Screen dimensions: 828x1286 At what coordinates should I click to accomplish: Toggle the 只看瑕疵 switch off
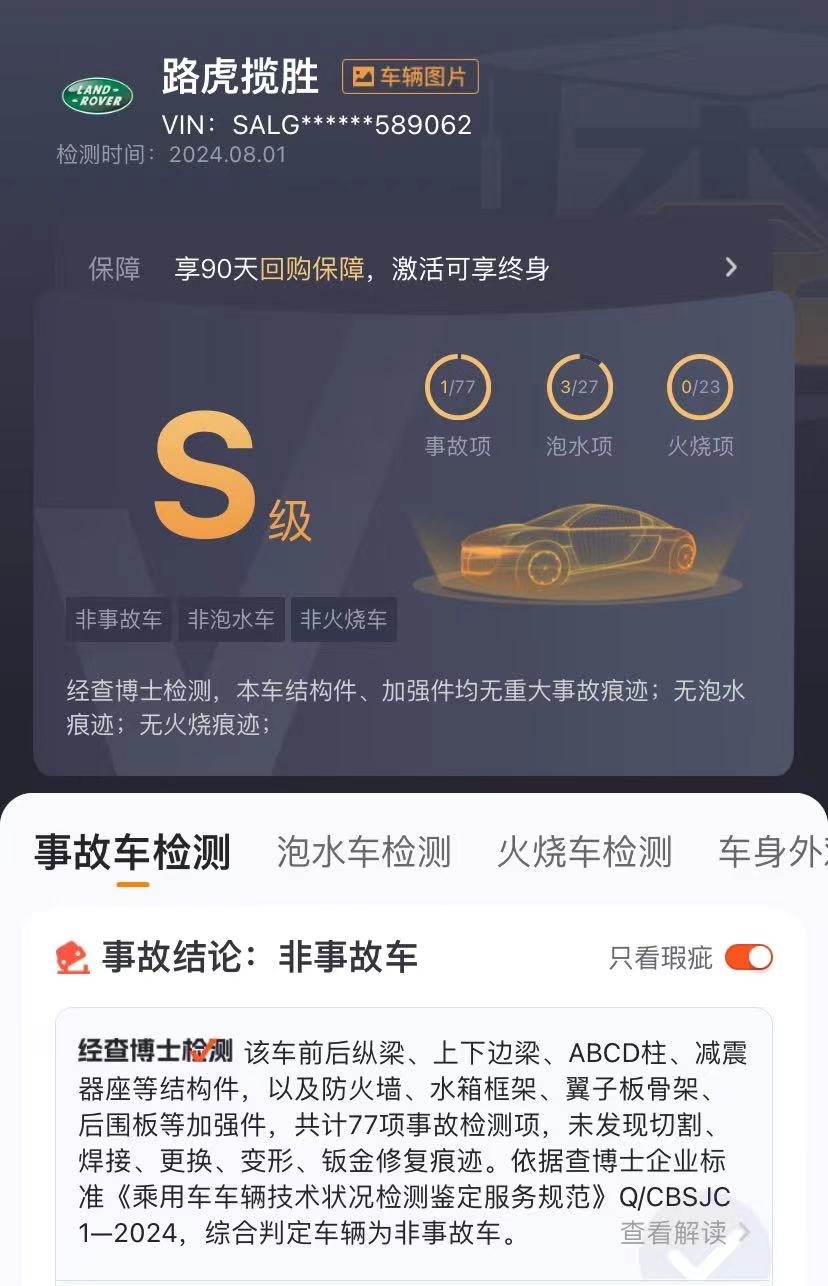tap(748, 957)
